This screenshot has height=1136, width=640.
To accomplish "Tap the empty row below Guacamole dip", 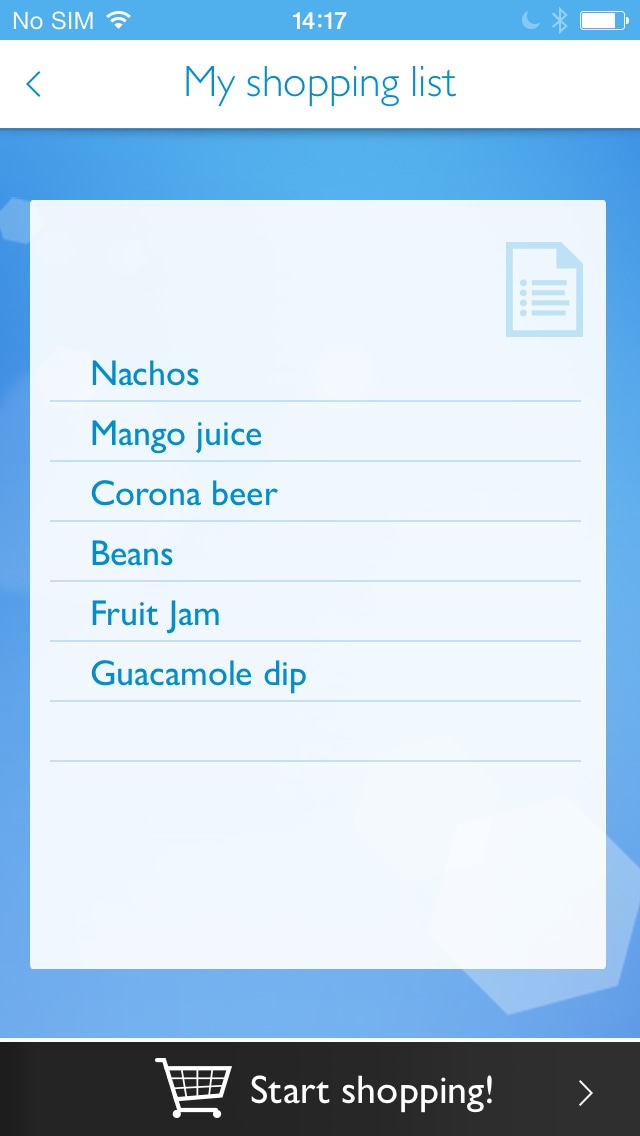I will coord(315,732).
